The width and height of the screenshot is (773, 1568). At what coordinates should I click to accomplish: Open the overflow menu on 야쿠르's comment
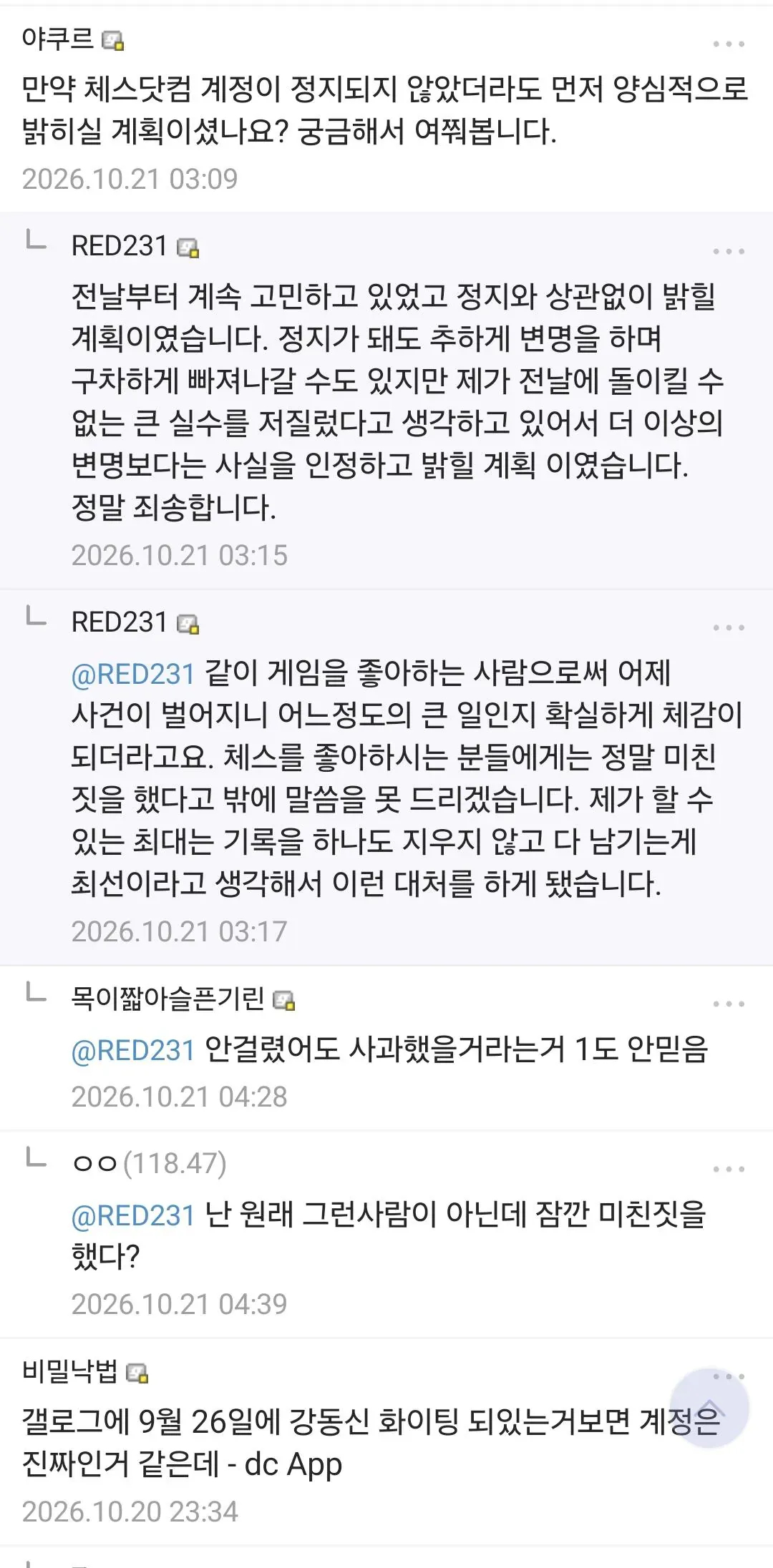pos(729,44)
